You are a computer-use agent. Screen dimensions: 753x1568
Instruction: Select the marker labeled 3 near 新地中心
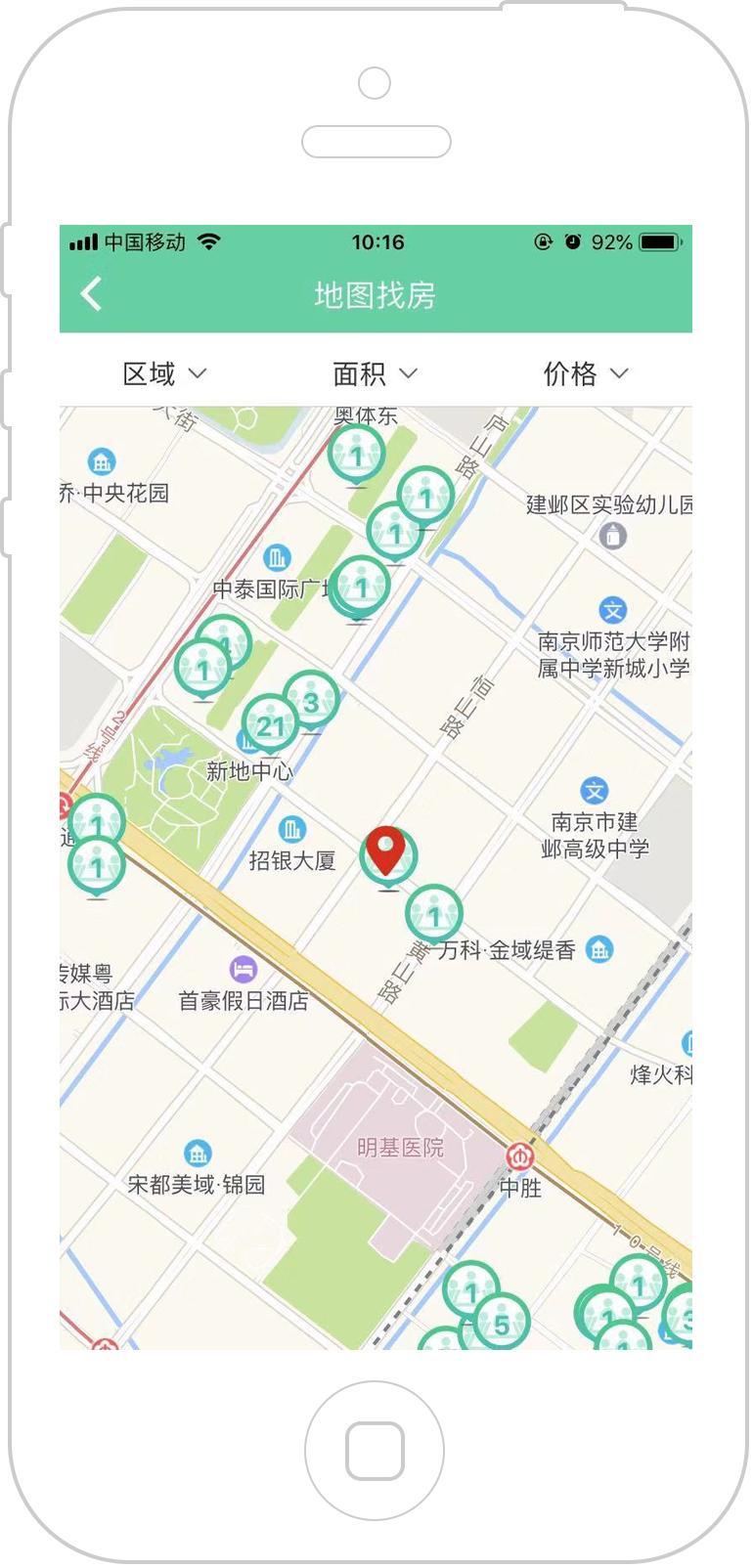click(x=313, y=700)
